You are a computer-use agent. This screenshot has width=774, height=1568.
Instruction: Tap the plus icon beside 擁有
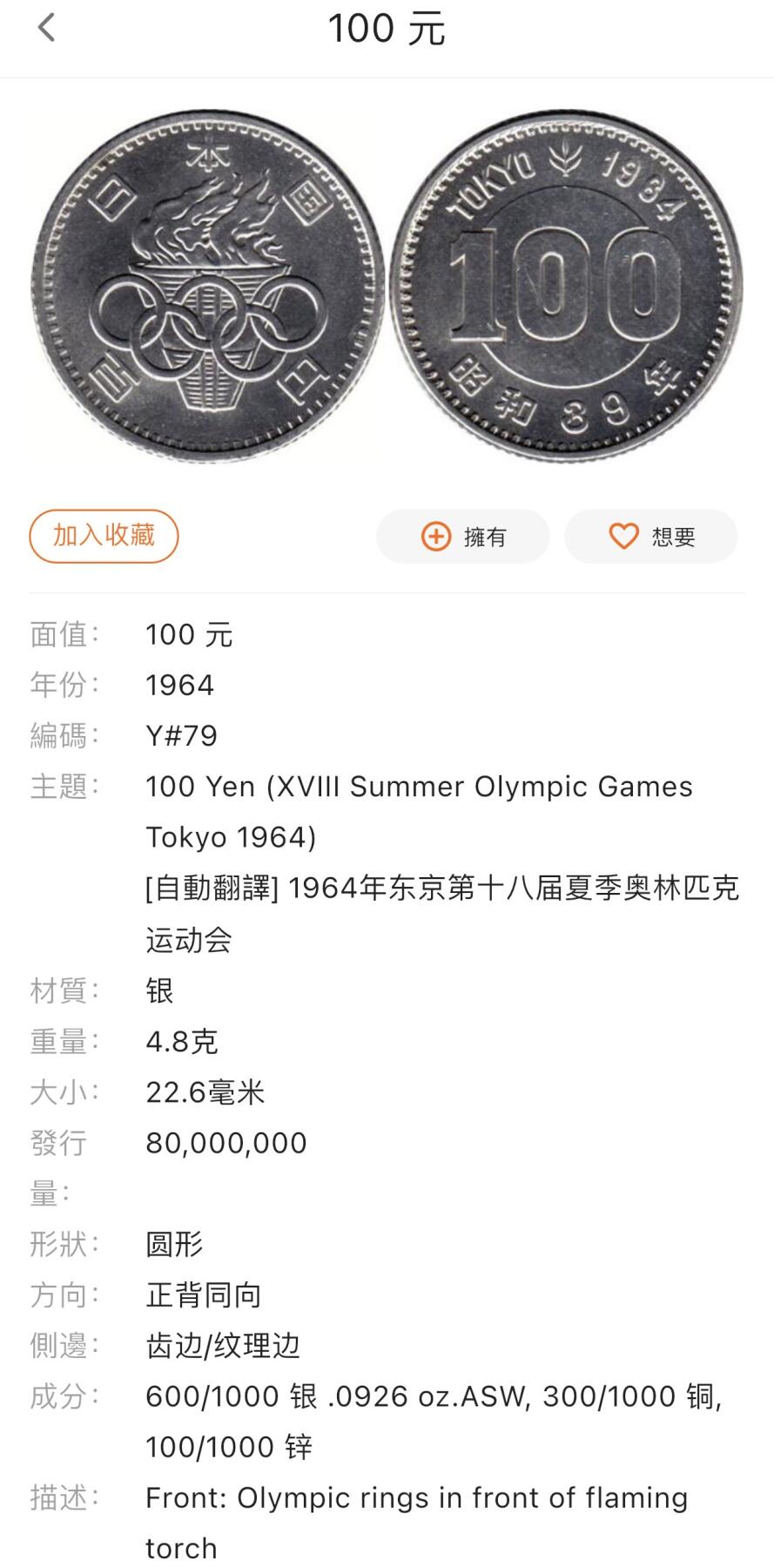coord(433,537)
